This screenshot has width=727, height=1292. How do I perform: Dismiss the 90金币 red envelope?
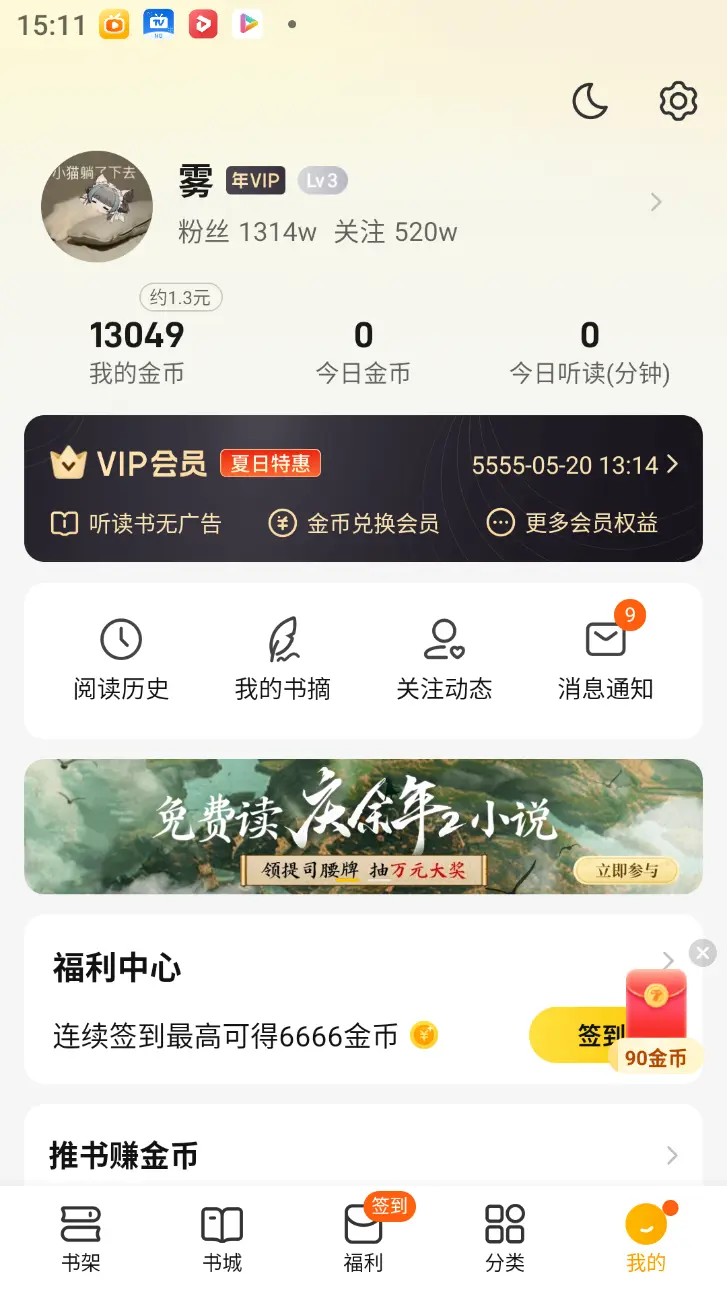pyautogui.click(x=701, y=952)
